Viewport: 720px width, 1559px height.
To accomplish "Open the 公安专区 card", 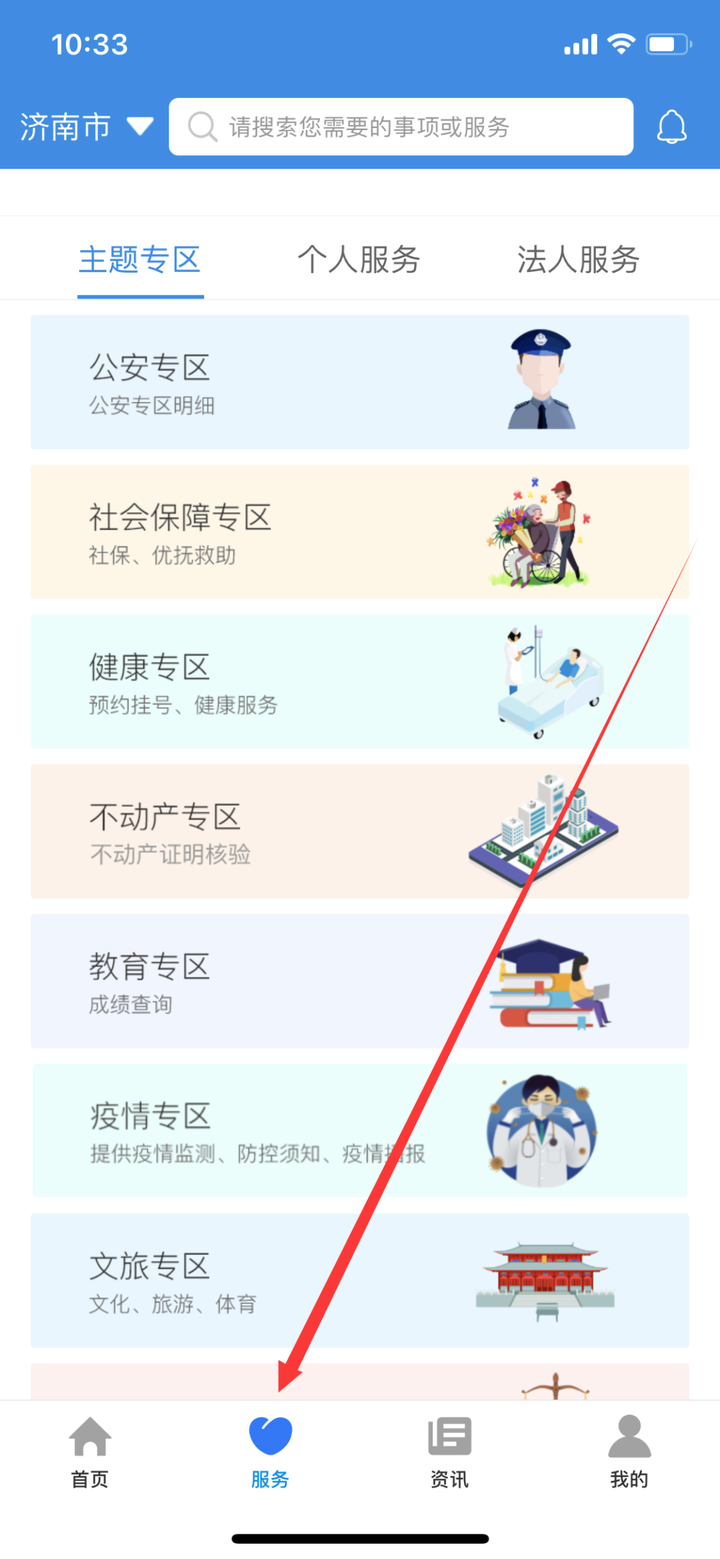I will coord(360,382).
